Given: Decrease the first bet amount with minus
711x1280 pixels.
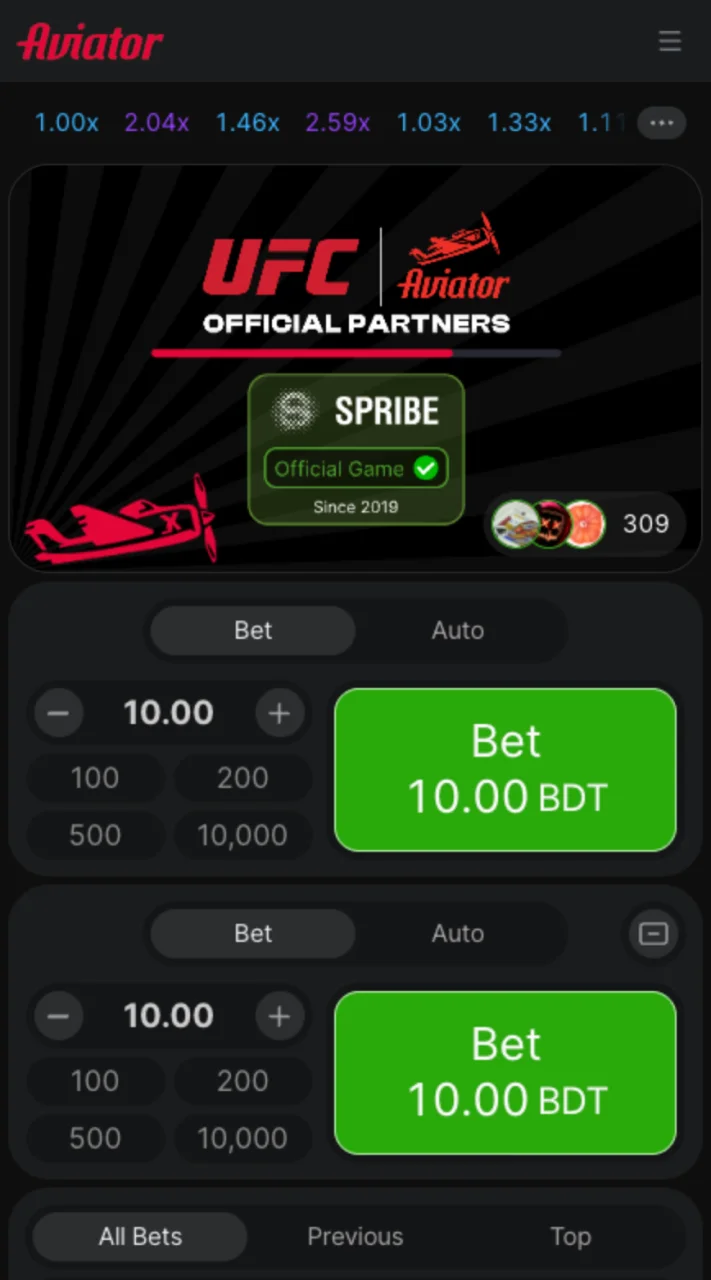Looking at the screenshot, I should coord(59,713).
